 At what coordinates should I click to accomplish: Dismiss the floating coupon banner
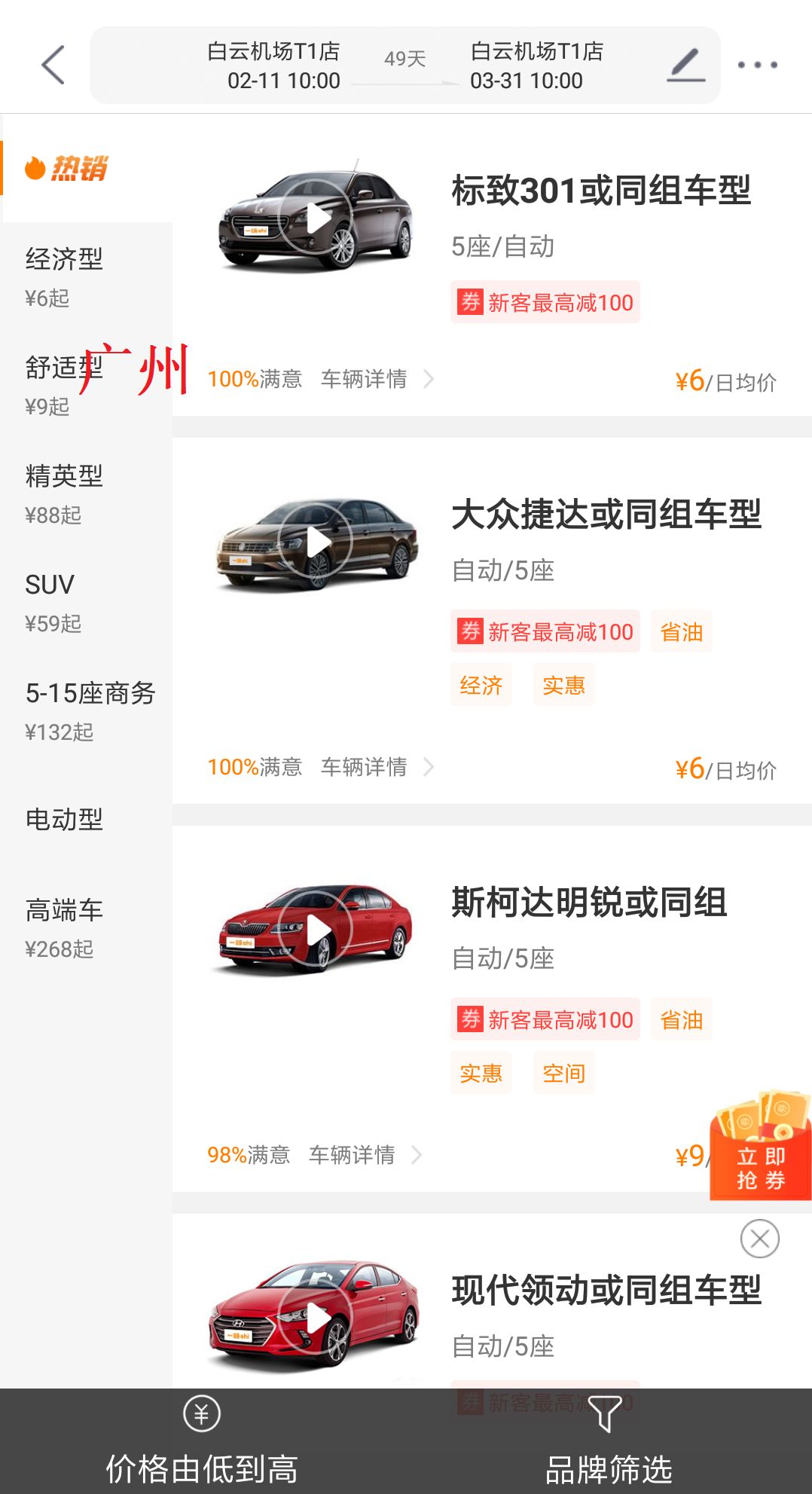pos(759,1239)
